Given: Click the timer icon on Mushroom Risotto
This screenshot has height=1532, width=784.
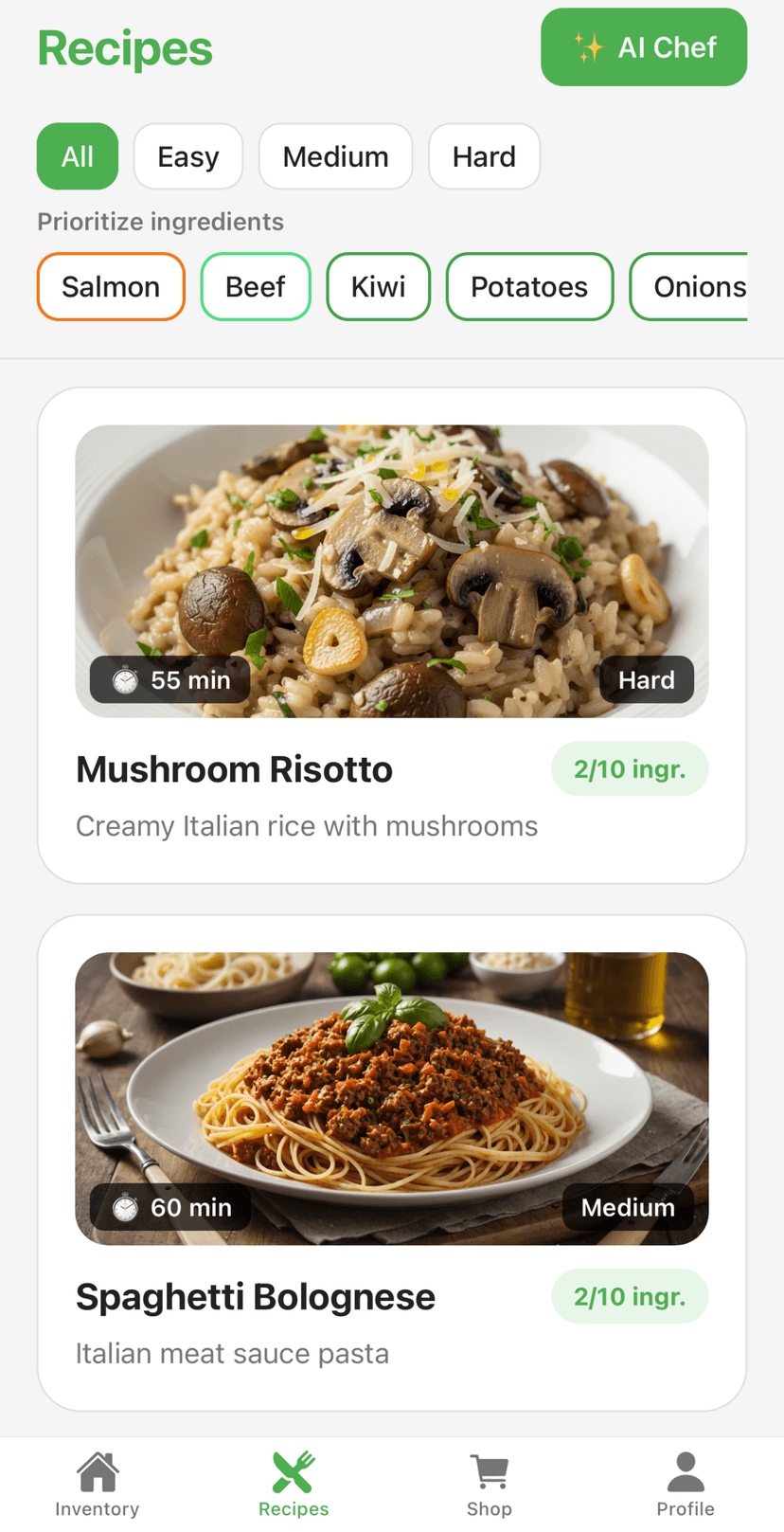Looking at the screenshot, I should pyautogui.click(x=124, y=679).
